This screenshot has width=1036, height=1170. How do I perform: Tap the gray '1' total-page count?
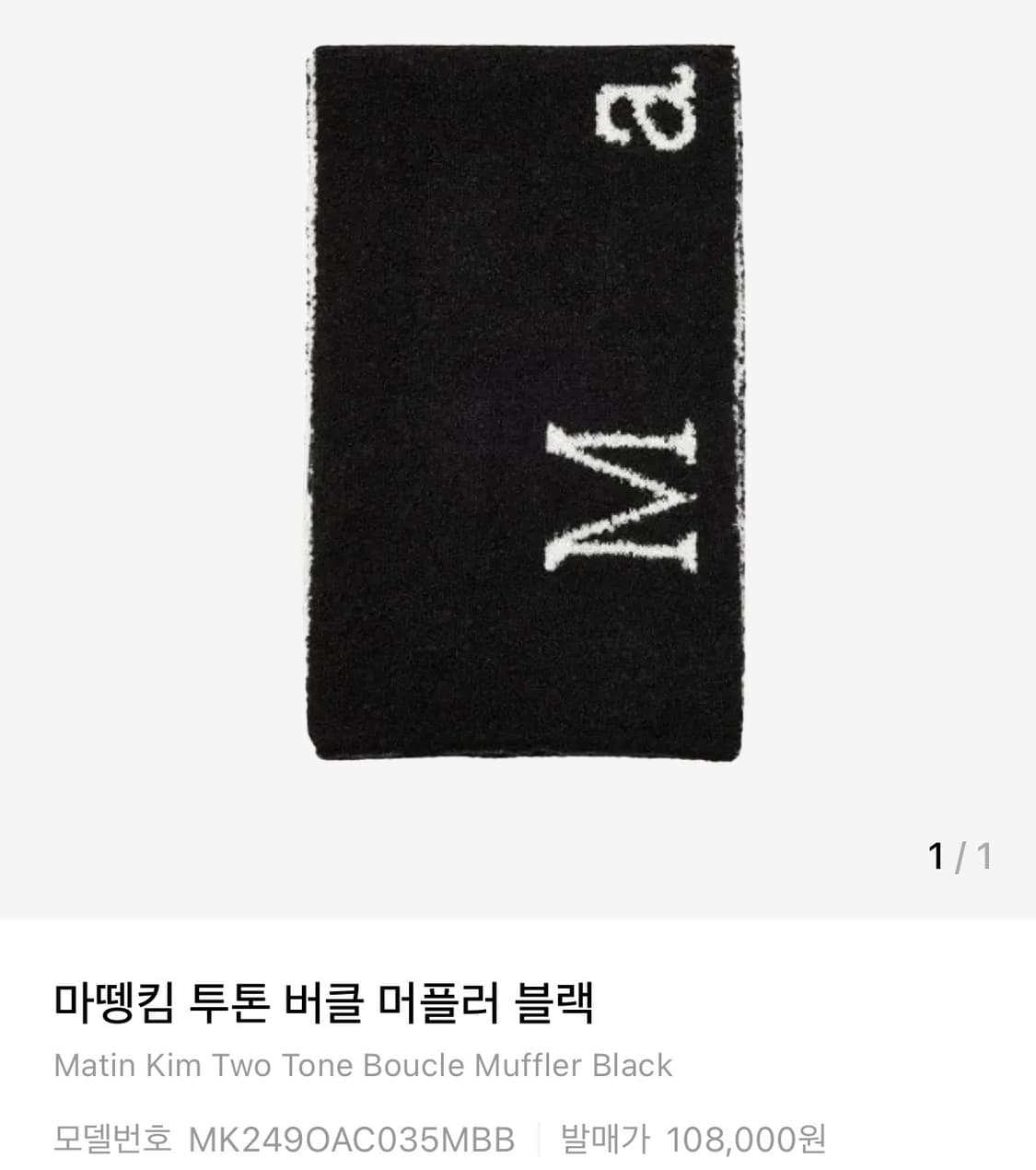coord(984,857)
